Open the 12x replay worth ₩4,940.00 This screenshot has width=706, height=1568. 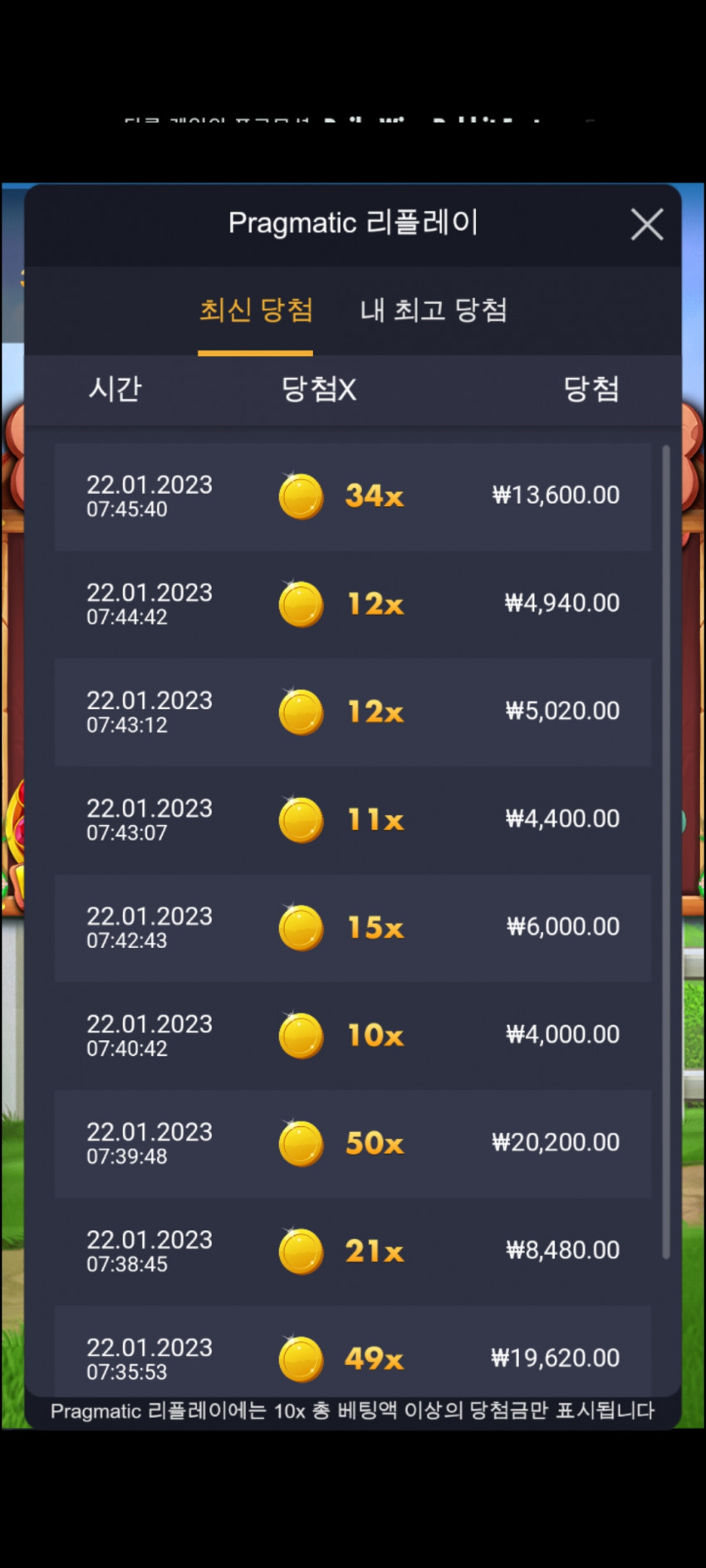[353, 604]
